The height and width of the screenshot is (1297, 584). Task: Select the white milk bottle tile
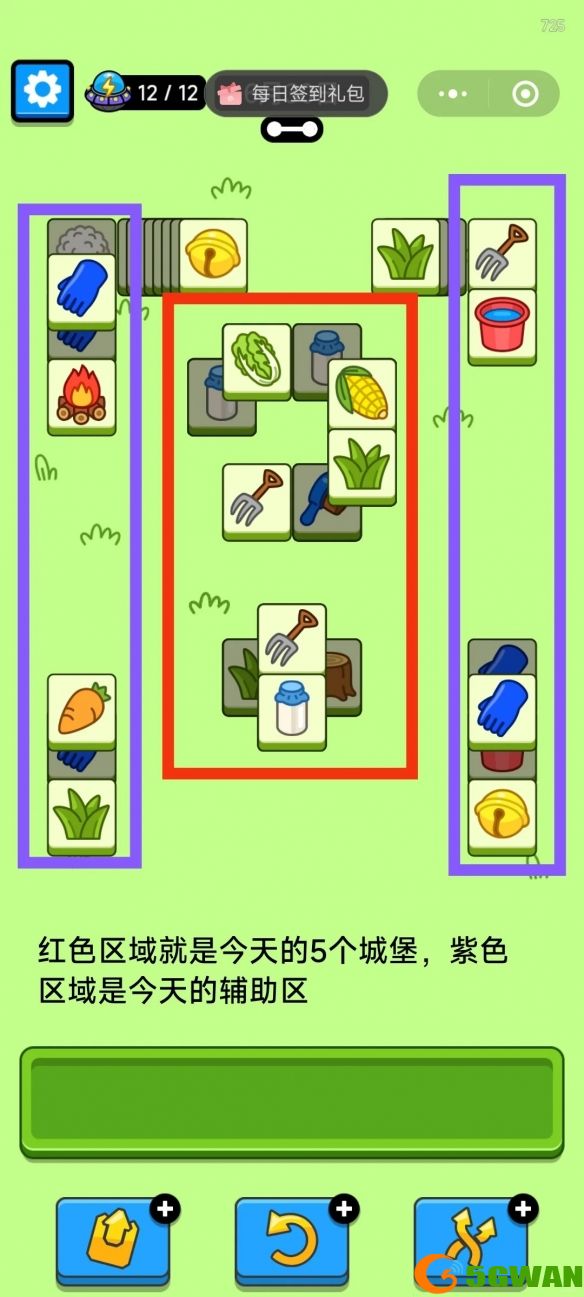click(x=292, y=711)
